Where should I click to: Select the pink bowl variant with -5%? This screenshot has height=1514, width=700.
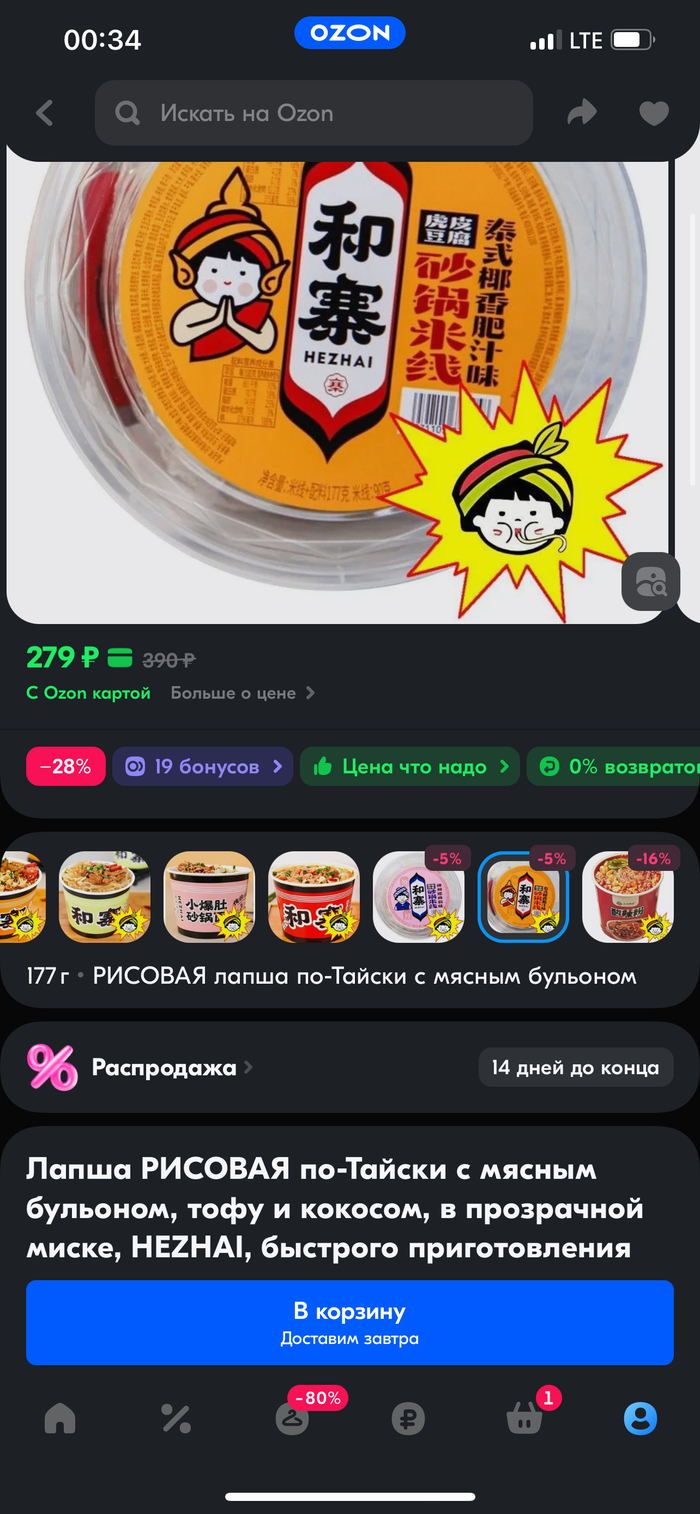(x=418, y=896)
